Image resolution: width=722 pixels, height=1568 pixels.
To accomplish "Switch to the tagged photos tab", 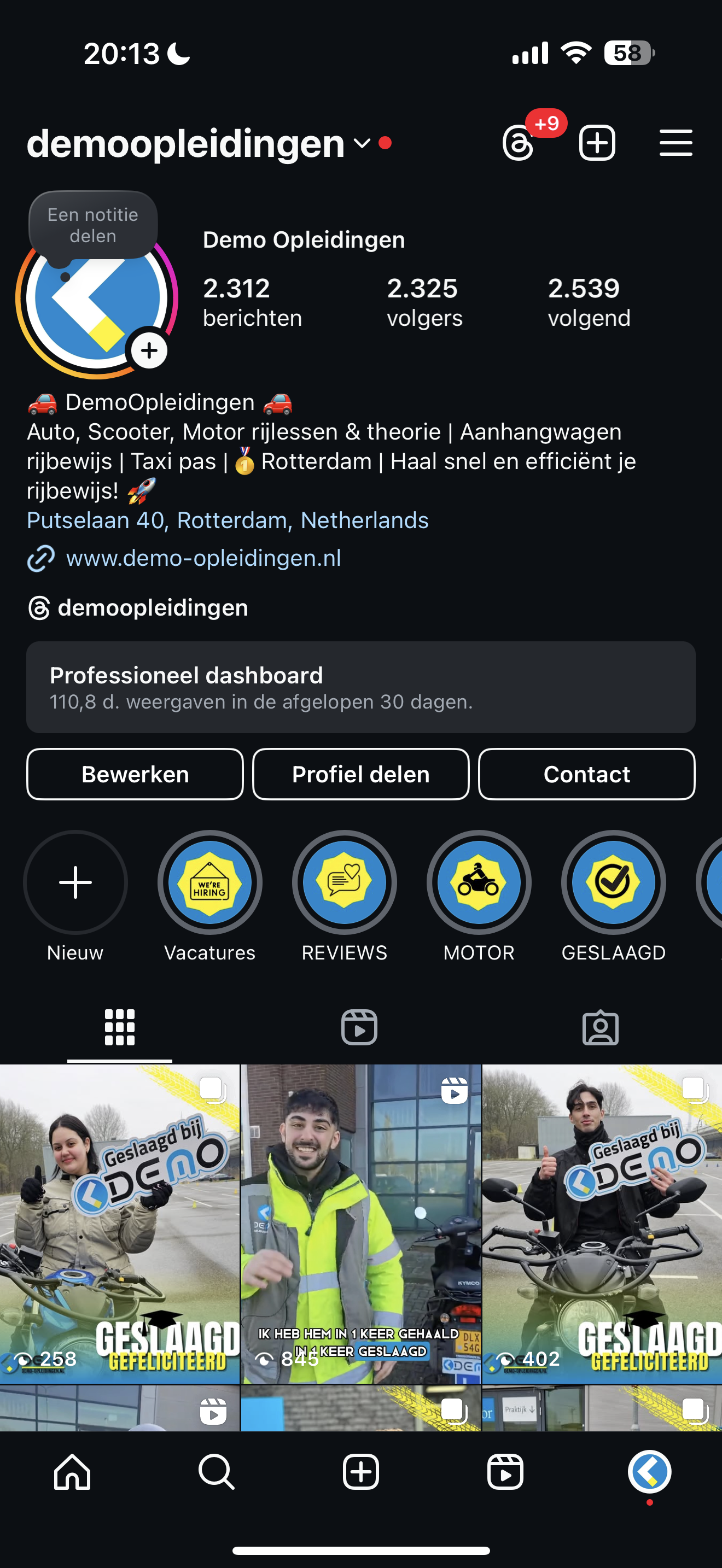I will (600, 1027).
